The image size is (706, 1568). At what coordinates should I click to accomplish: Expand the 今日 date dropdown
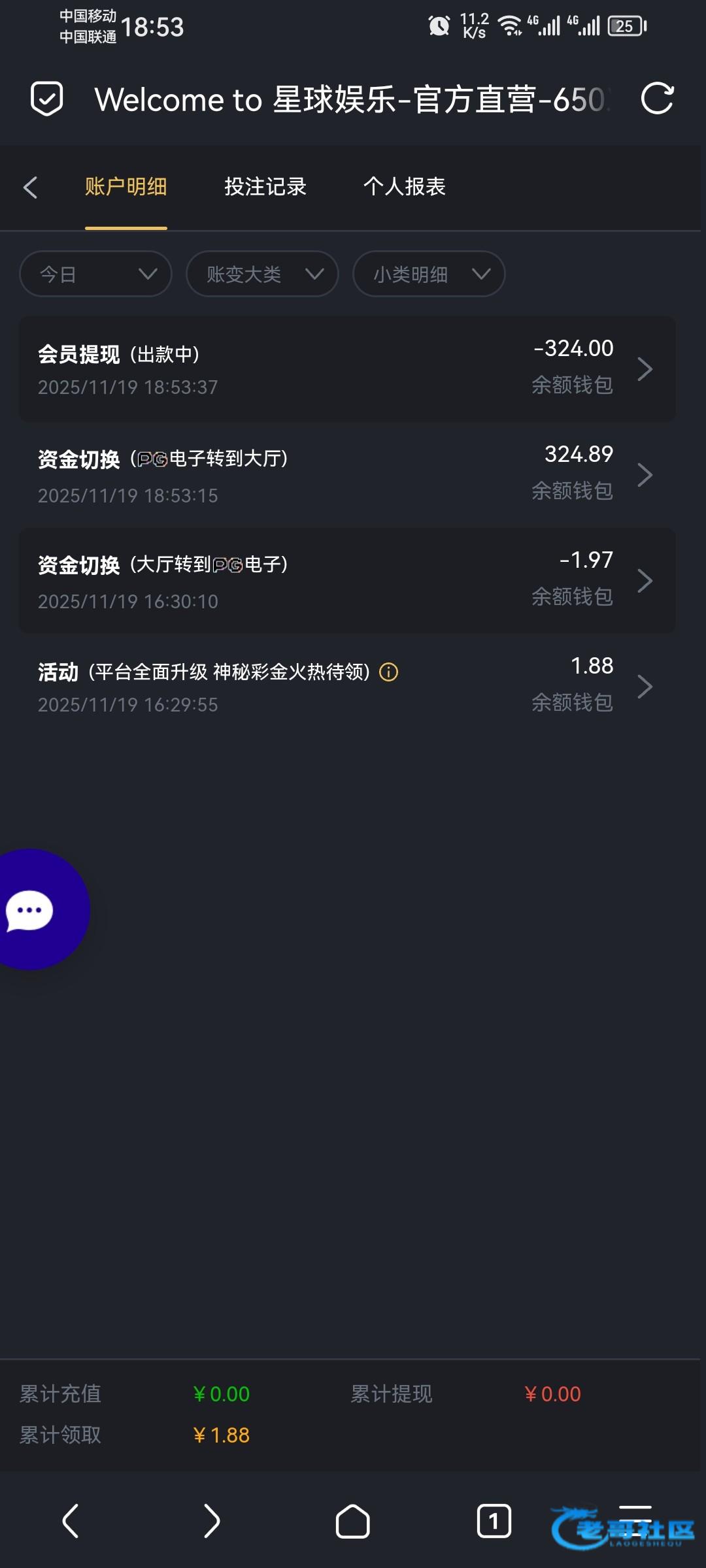96,274
